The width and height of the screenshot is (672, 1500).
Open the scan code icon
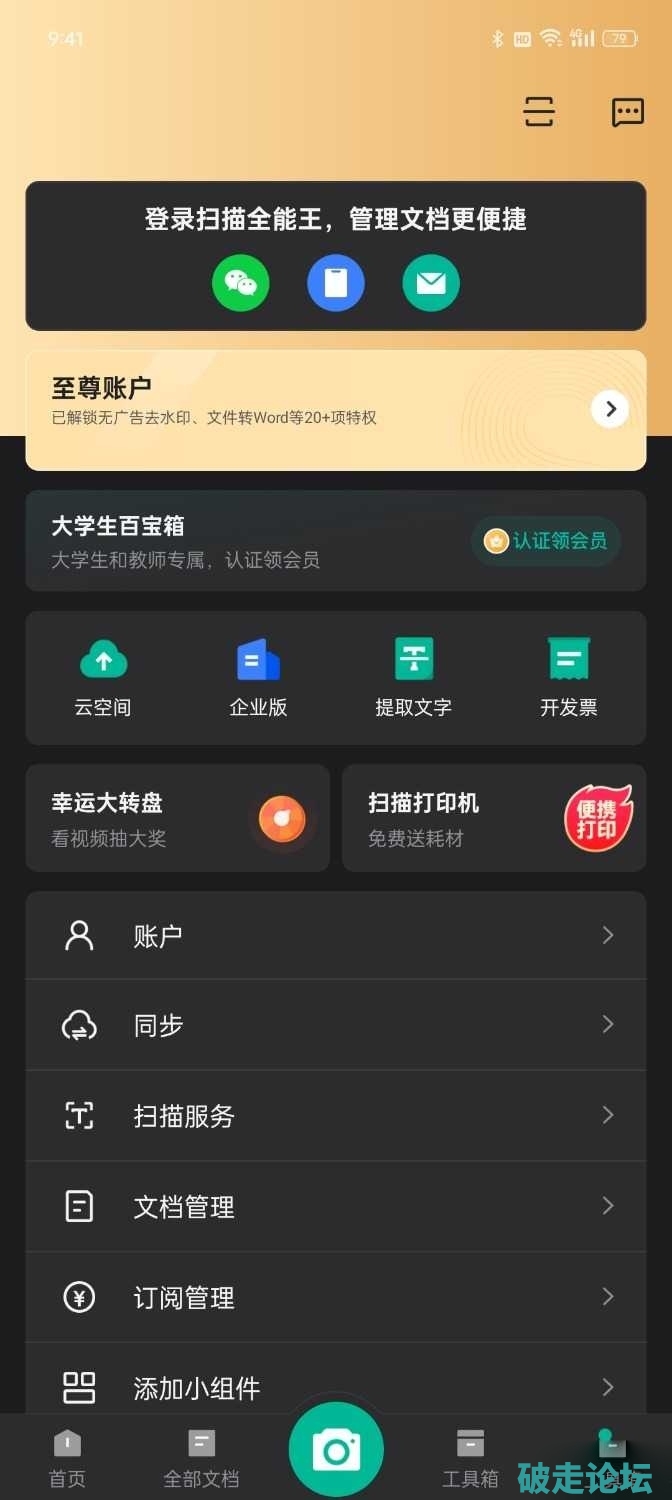click(x=539, y=112)
